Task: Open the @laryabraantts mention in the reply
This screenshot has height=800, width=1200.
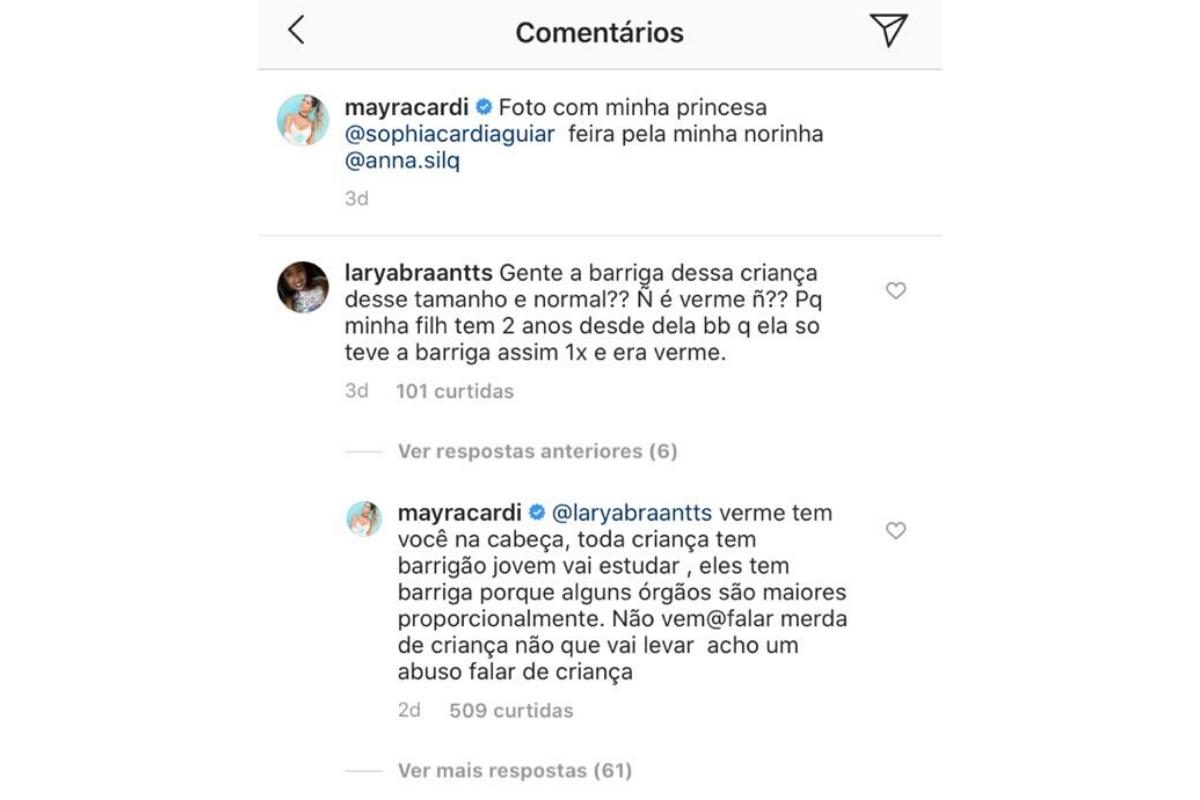Action: [632, 512]
